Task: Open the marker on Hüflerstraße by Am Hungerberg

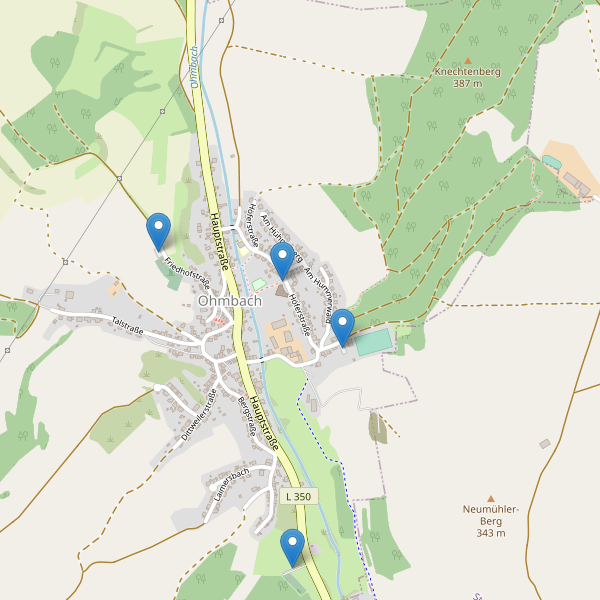Action: pos(282,261)
